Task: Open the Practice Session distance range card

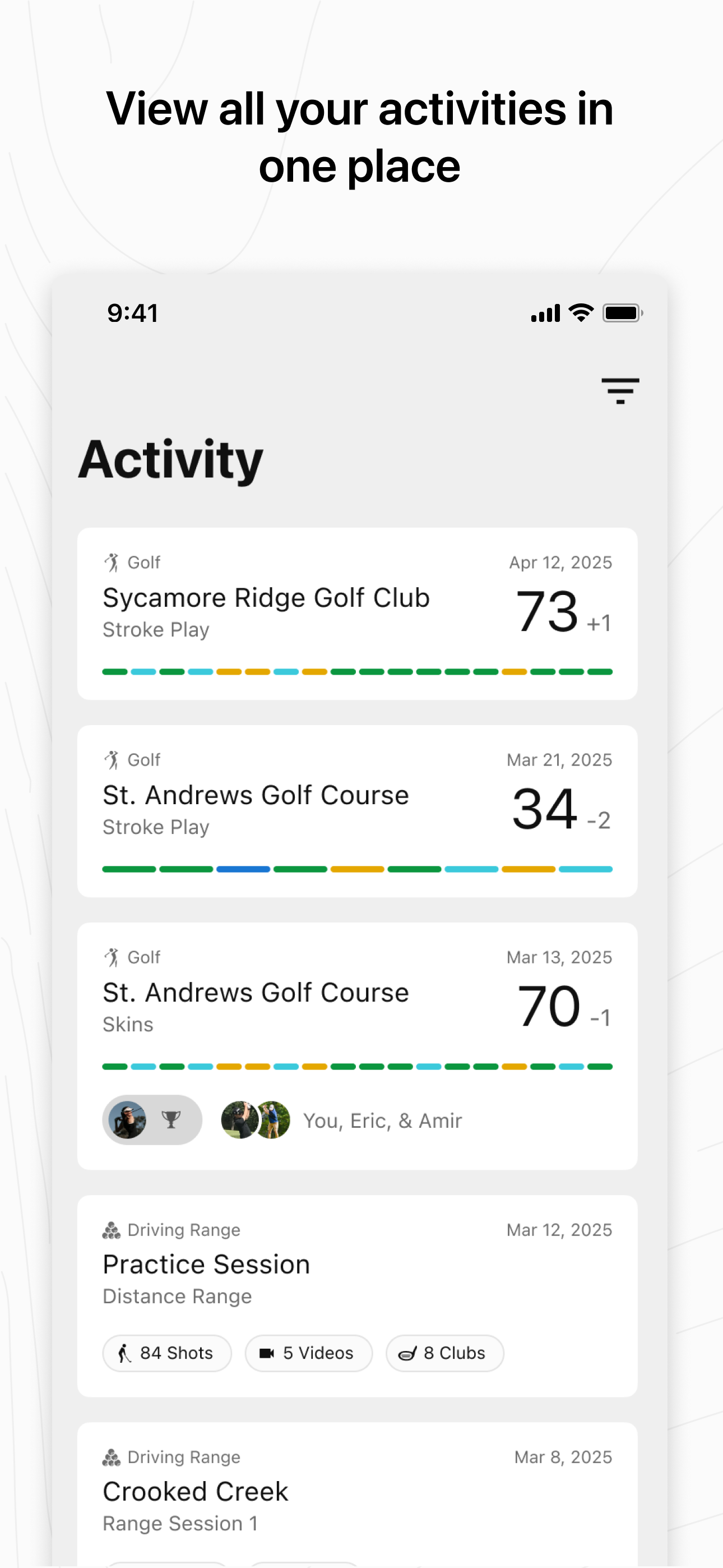Action: [x=358, y=1272]
